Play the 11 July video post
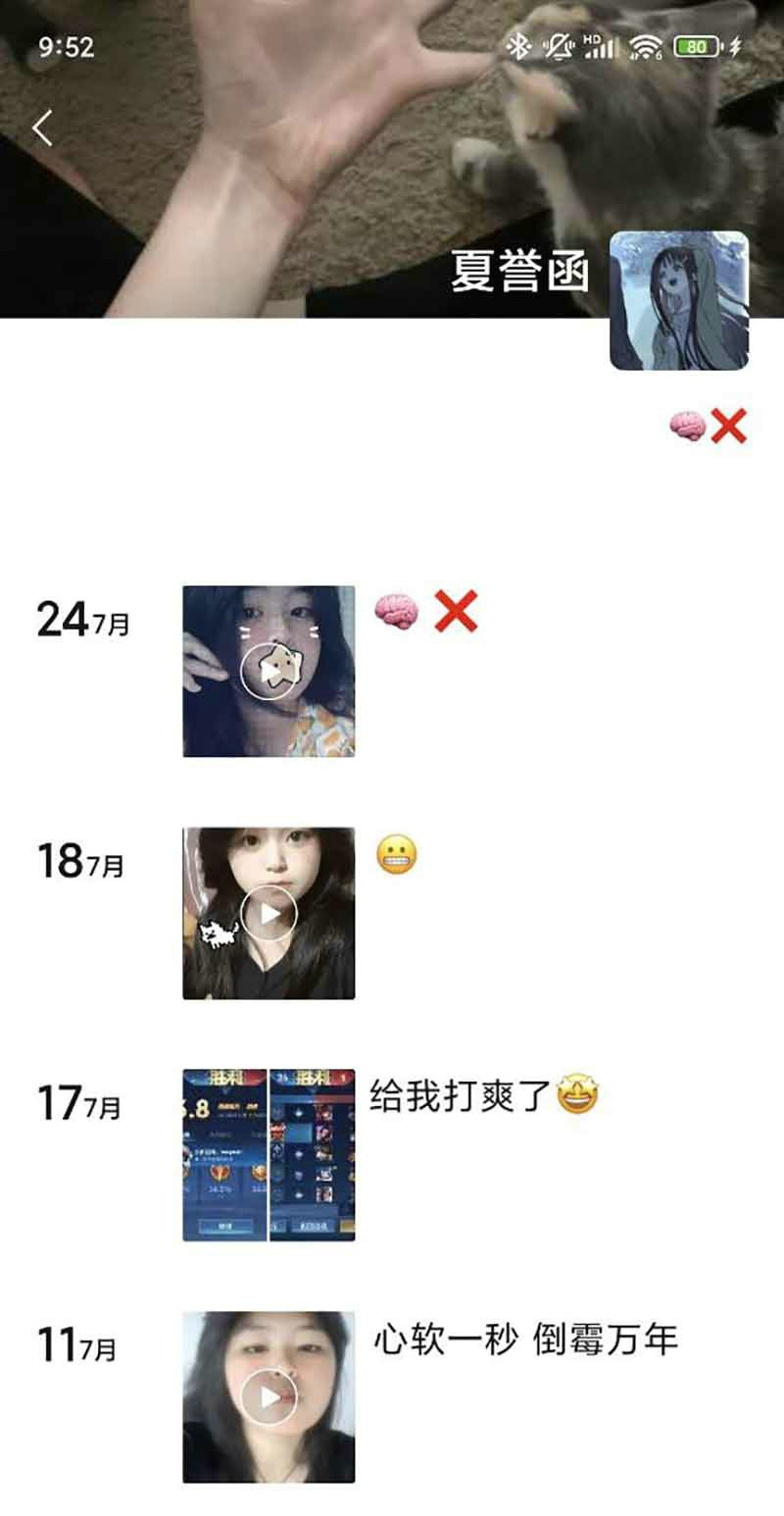 tap(269, 1396)
